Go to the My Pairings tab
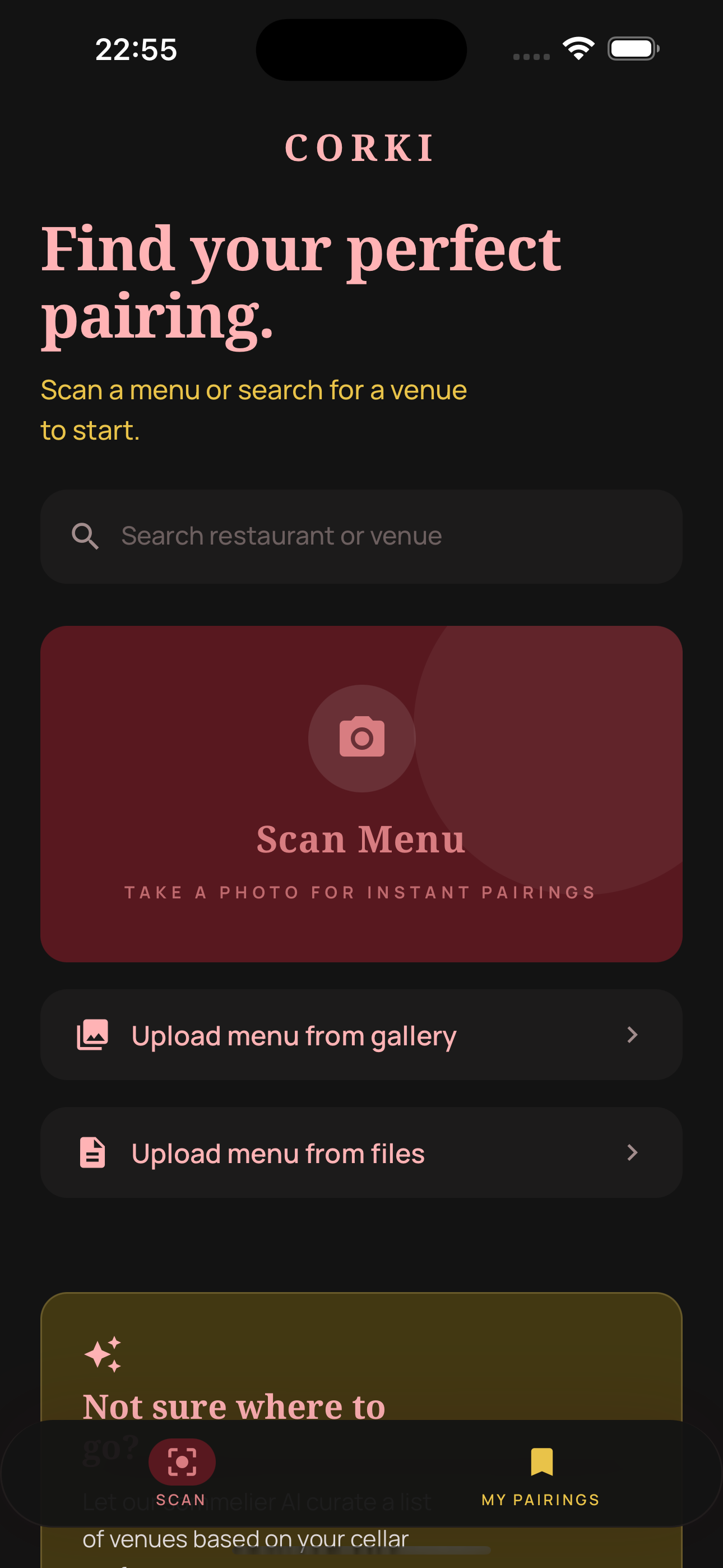Image resolution: width=723 pixels, height=1568 pixels. pos(540,1472)
